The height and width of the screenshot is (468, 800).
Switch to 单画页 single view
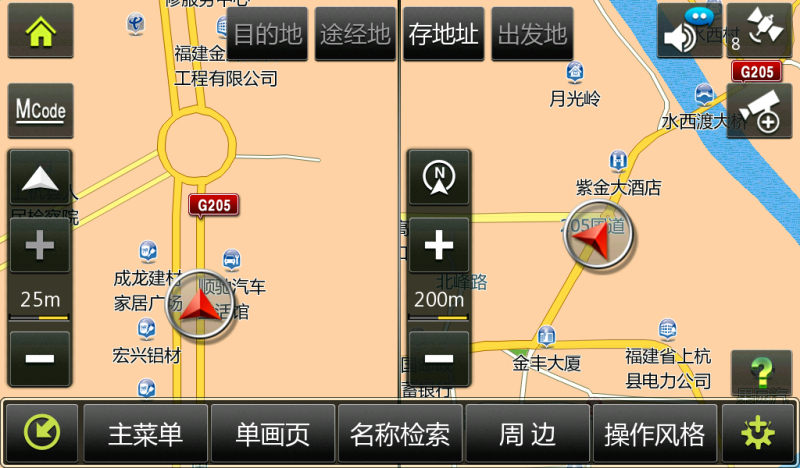272,435
